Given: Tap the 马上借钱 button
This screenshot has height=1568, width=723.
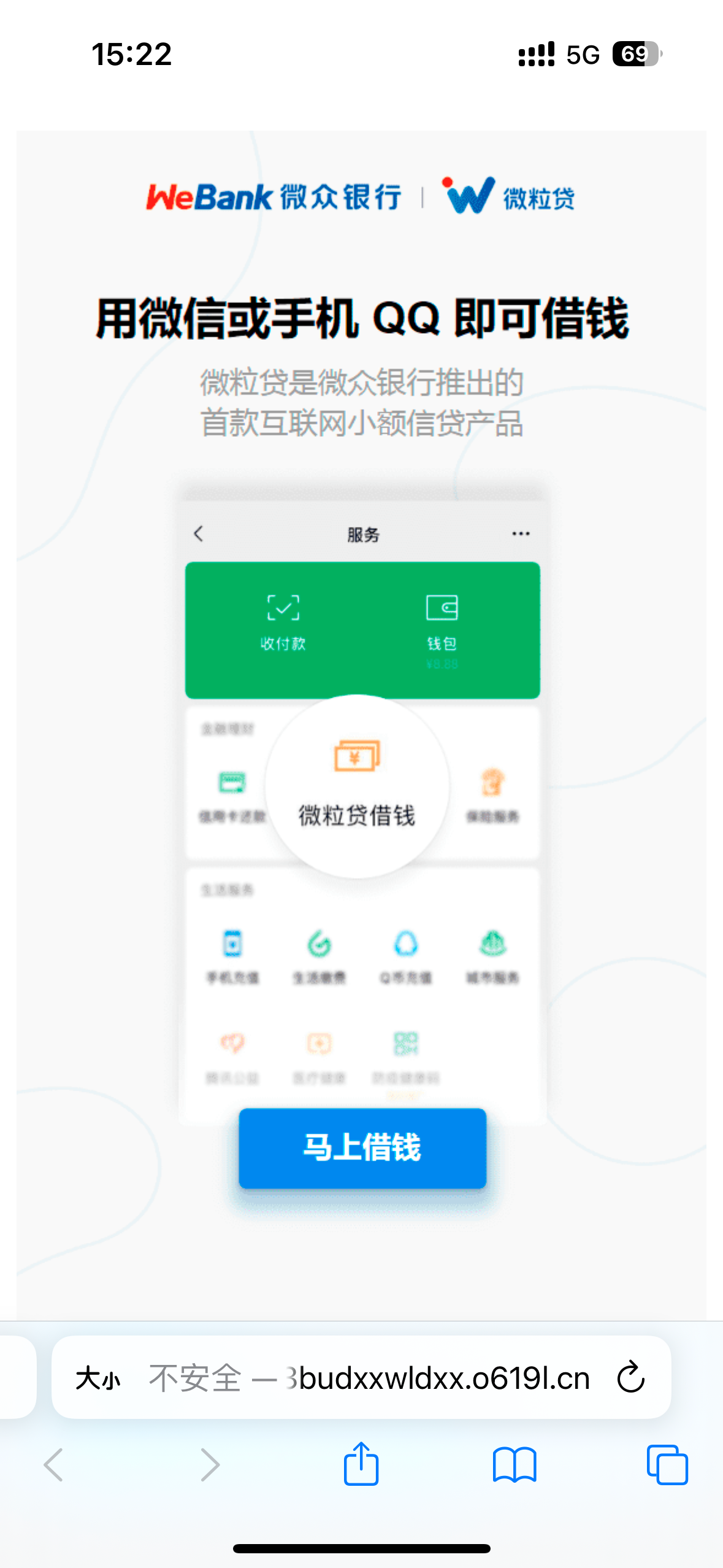Looking at the screenshot, I should coord(362,1148).
